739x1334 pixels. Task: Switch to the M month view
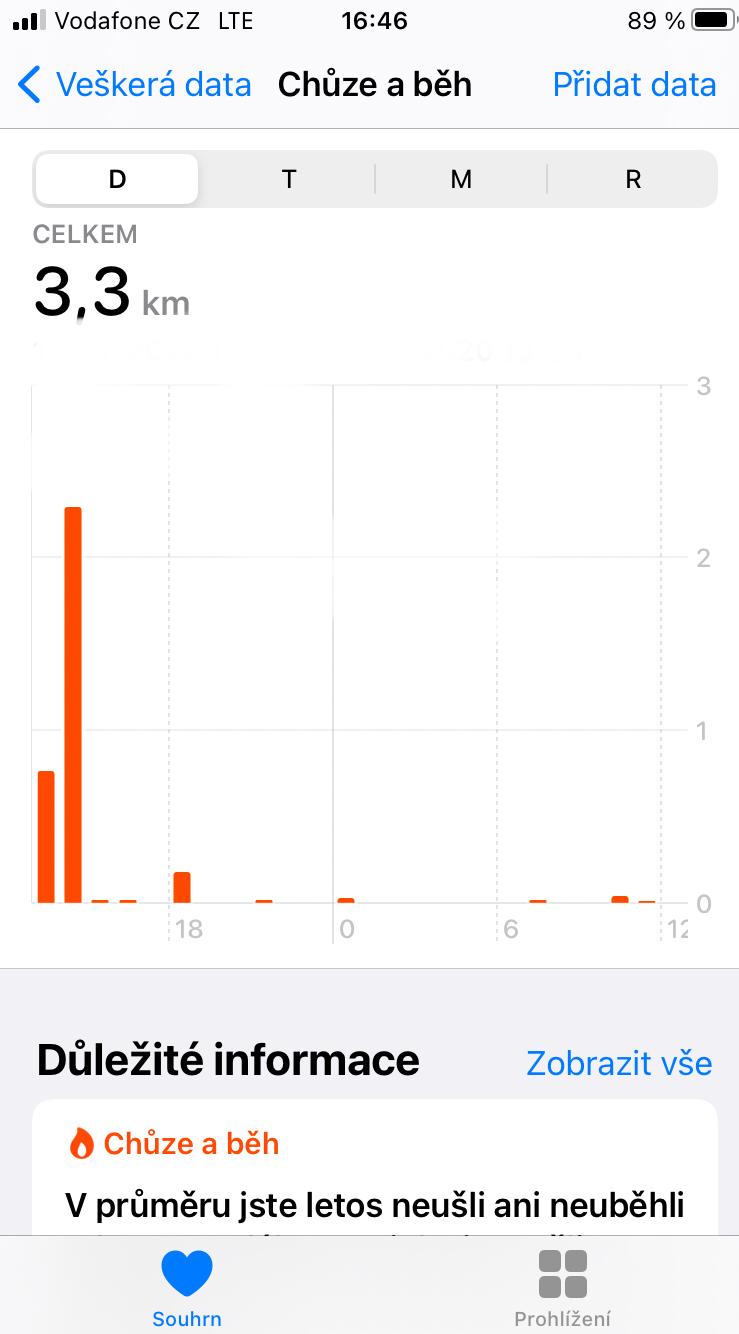tap(461, 180)
